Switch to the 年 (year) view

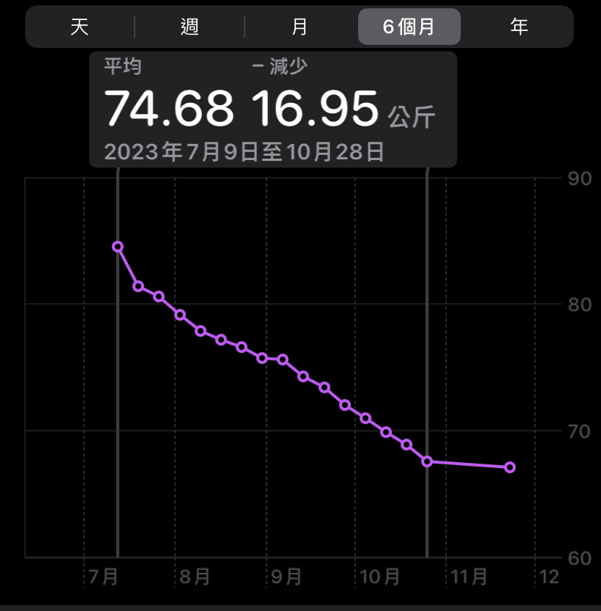519,27
